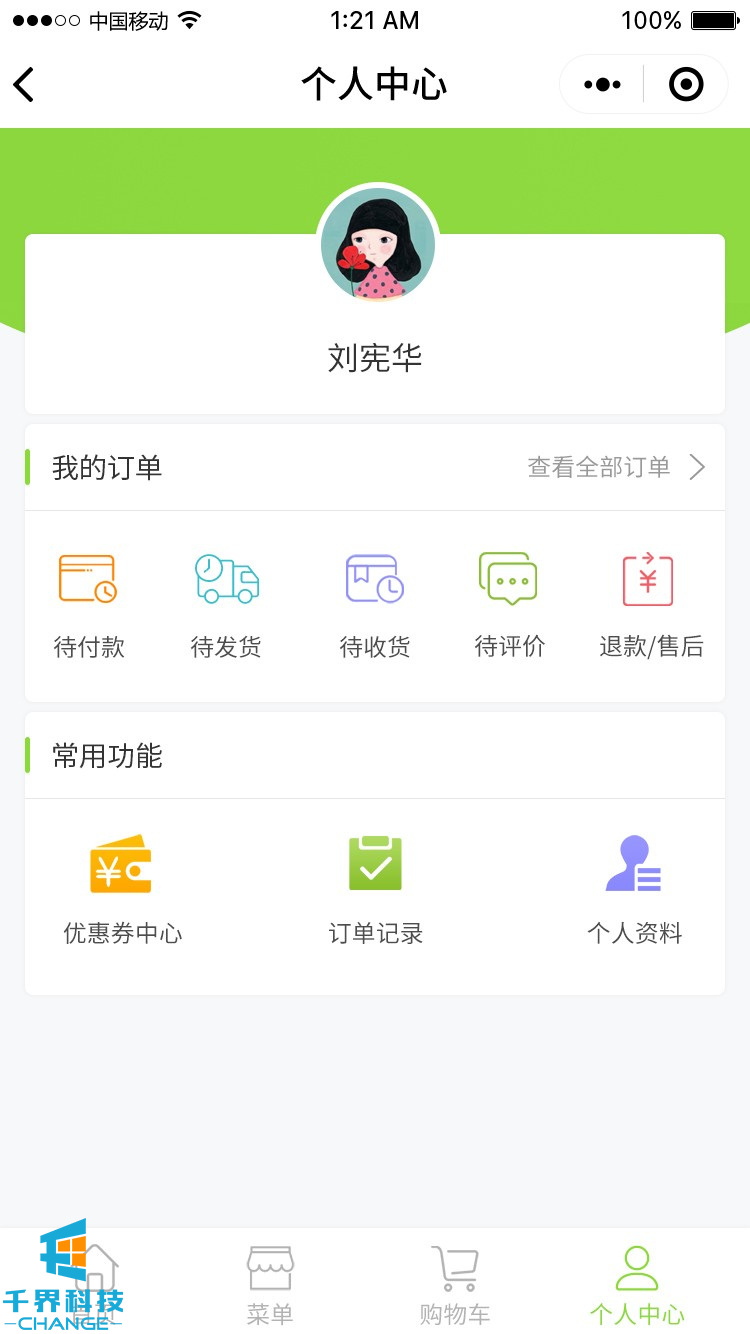This screenshot has width=750, height=1334.
Task: Open 待付款 pending payment orders
Action: click(x=88, y=604)
